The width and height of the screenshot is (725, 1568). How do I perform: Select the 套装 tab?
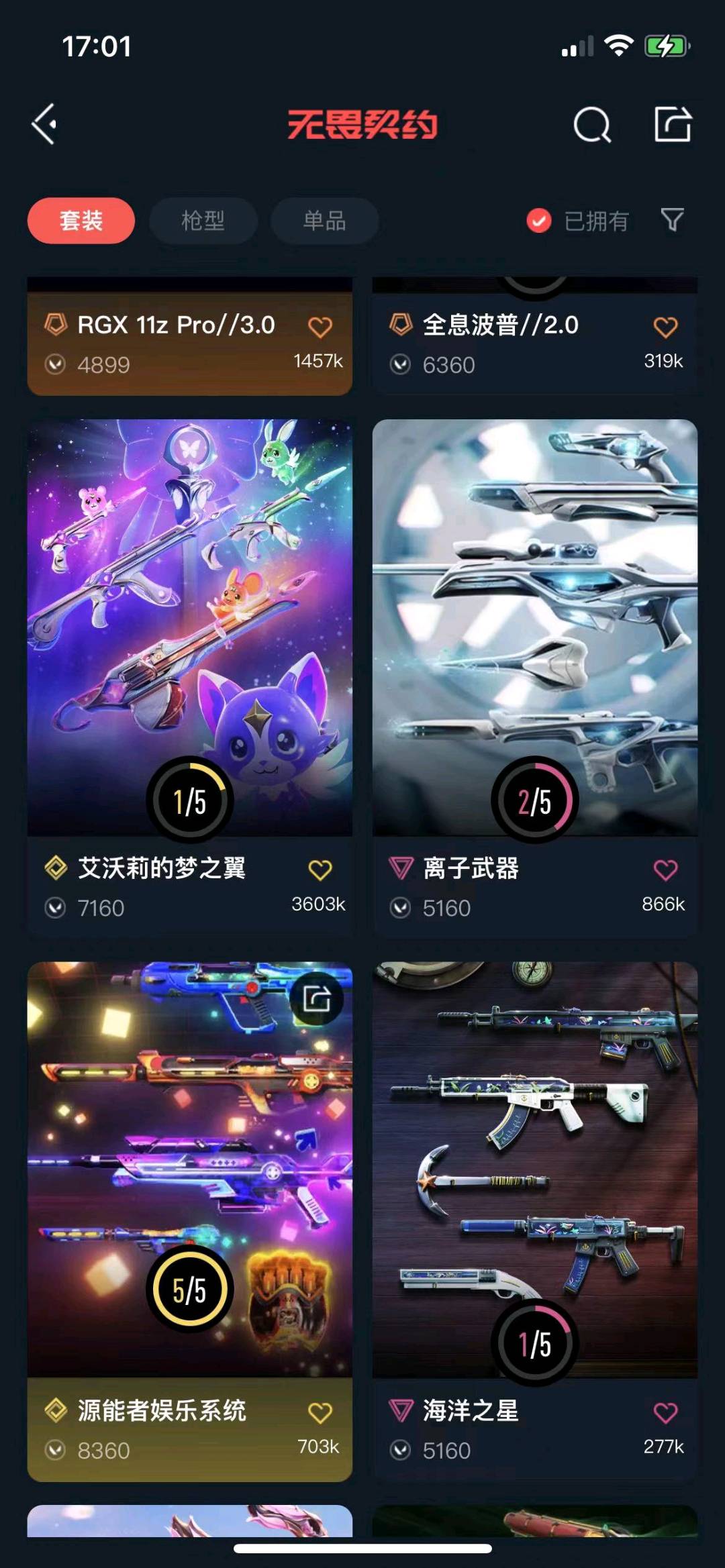[81, 221]
